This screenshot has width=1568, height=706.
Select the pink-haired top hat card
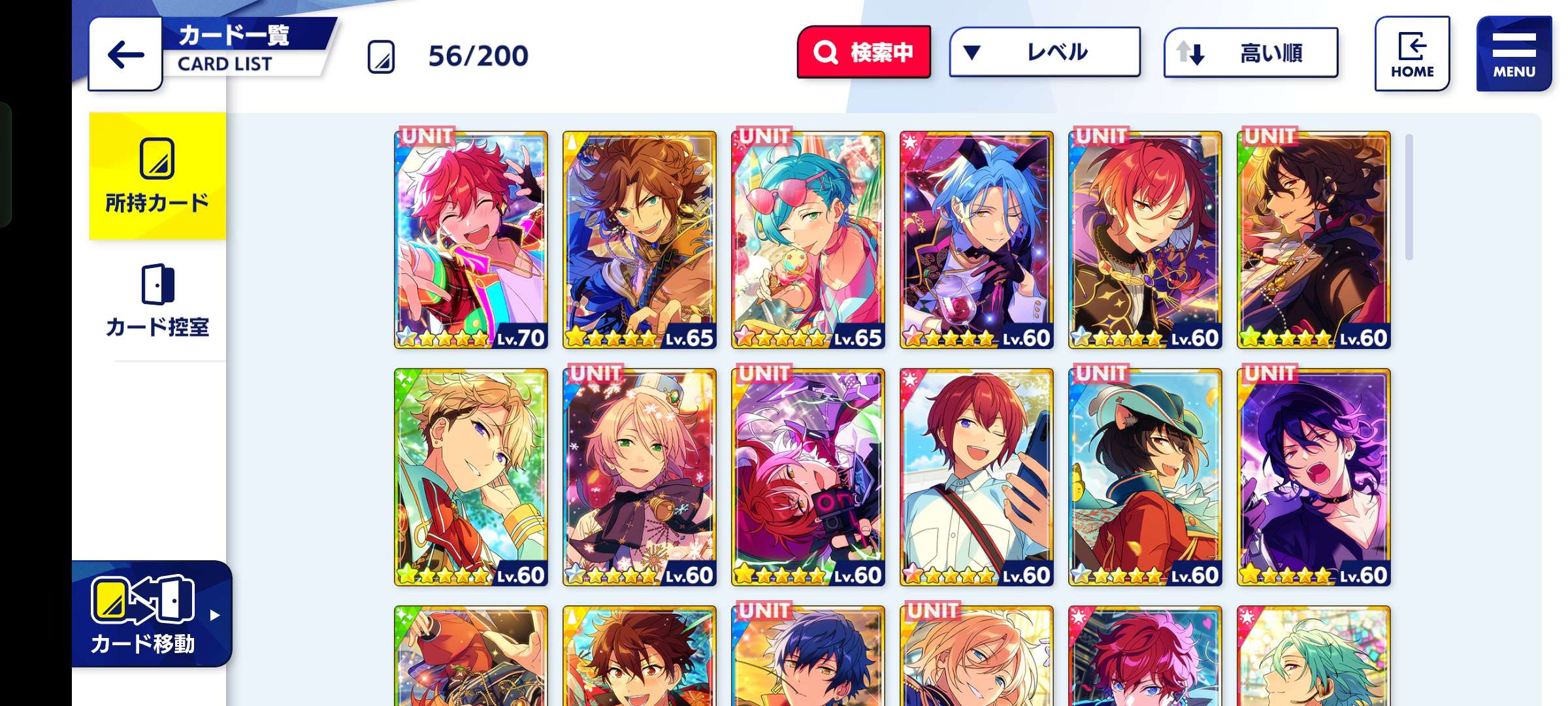pos(640,477)
